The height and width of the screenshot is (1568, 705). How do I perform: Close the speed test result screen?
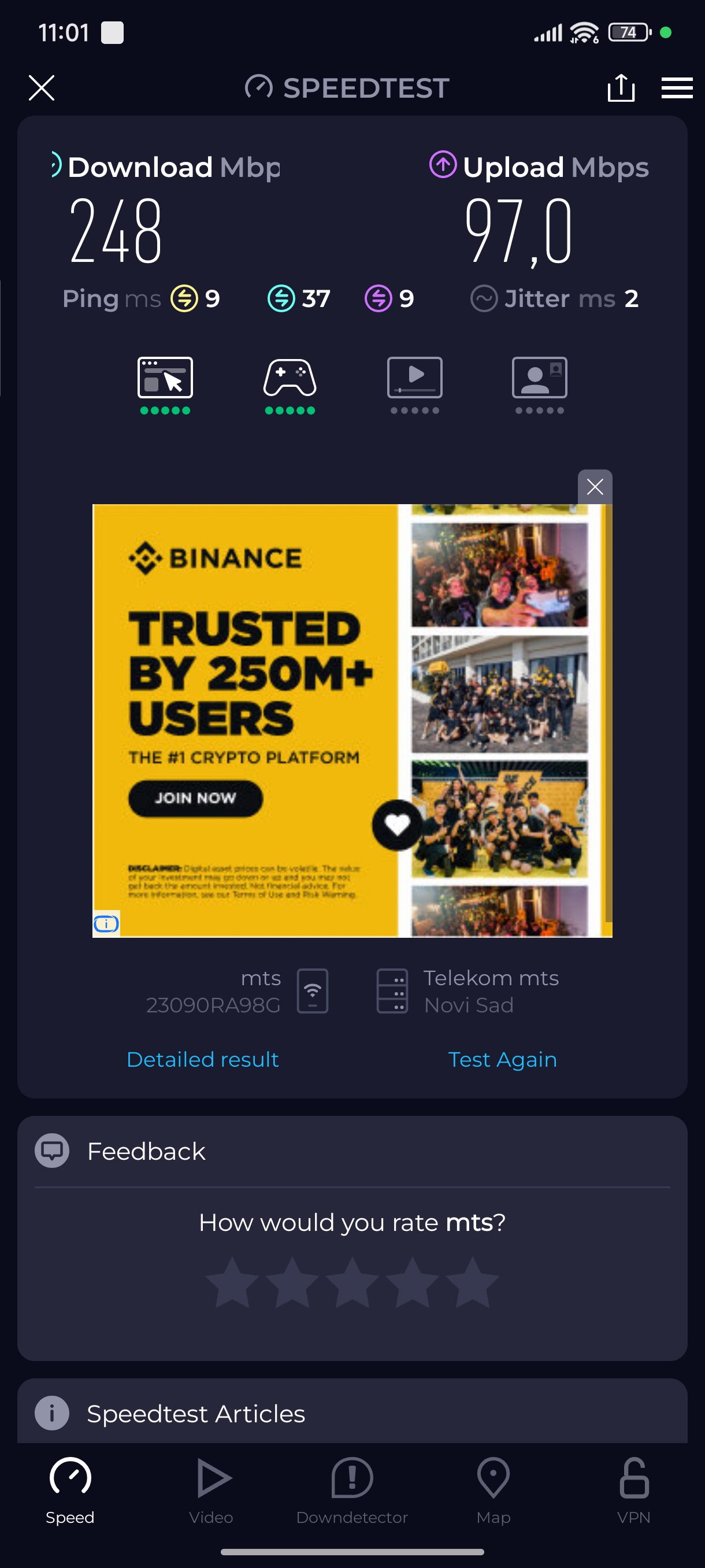click(42, 88)
